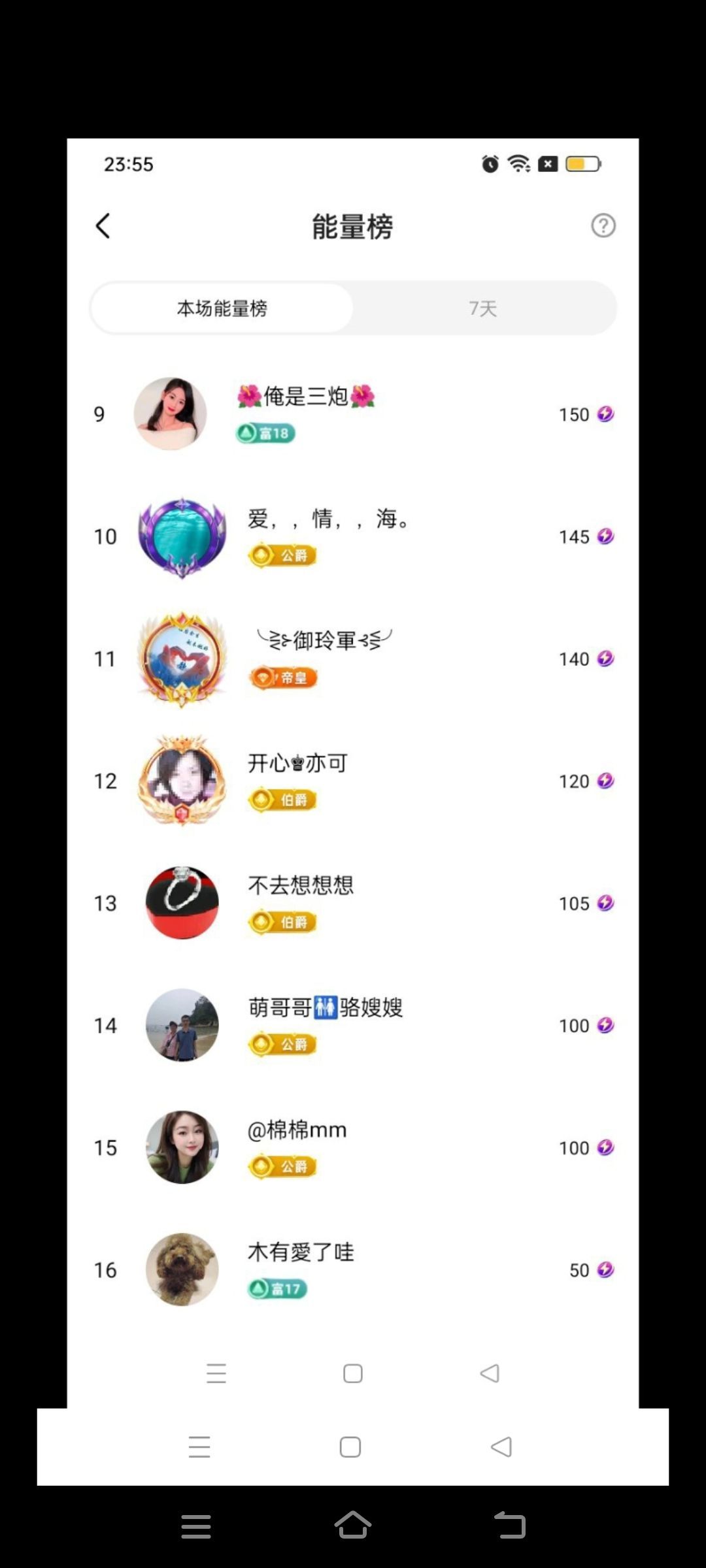
Task: Switch to the 7天 tab
Action: [484, 308]
